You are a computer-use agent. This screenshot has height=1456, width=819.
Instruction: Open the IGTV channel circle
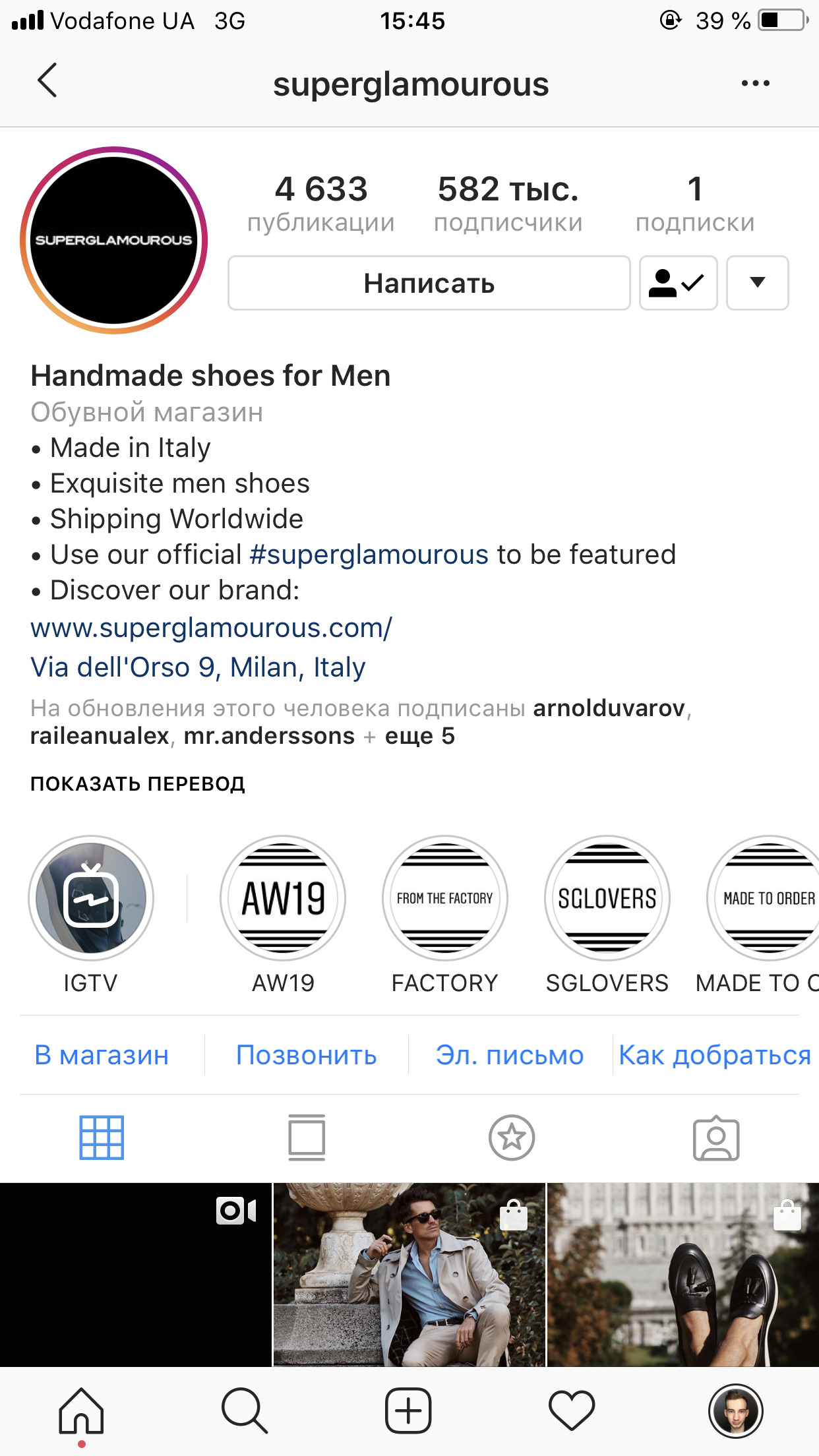tap(91, 898)
